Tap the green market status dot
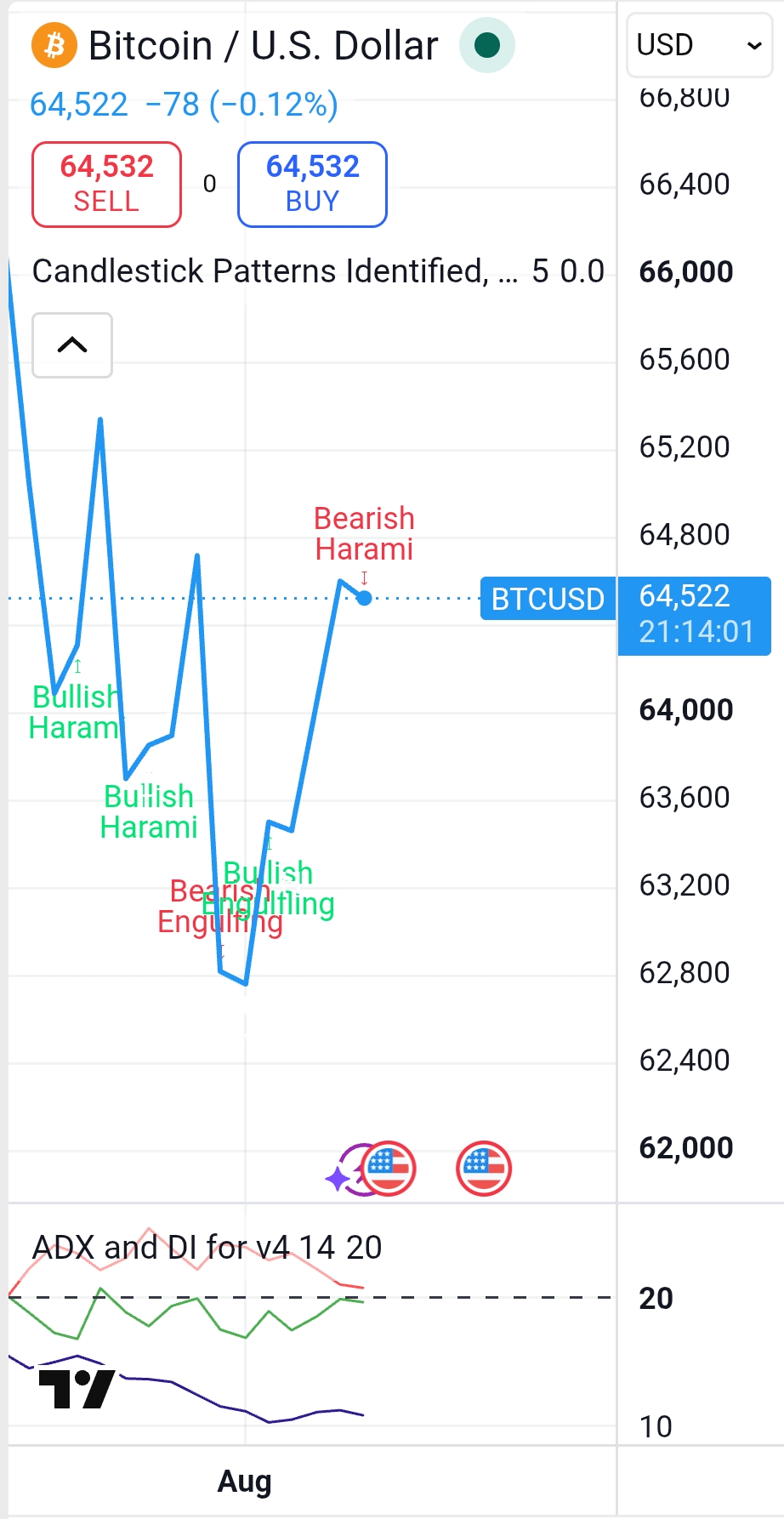The image size is (784, 1519). pos(487,45)
